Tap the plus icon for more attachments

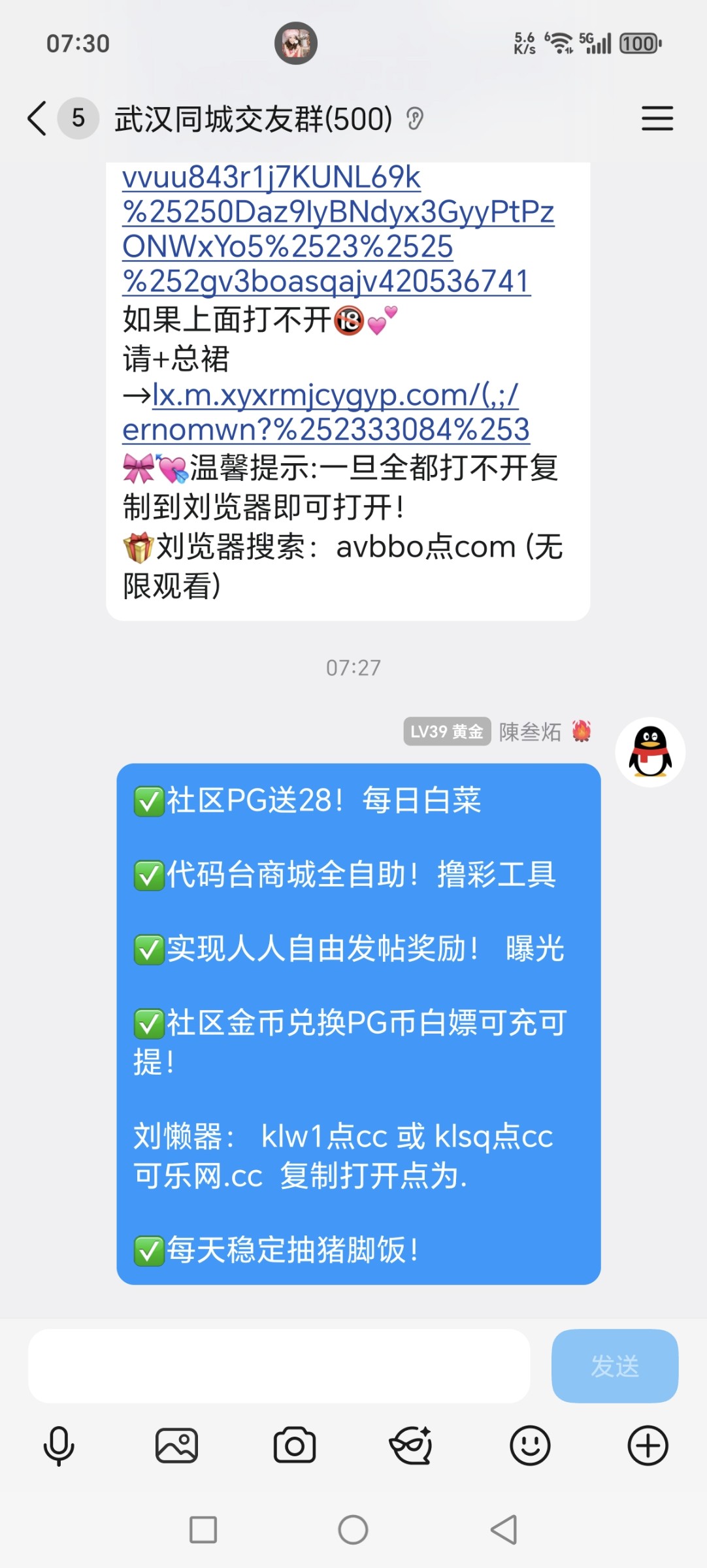coord(648,1445)
